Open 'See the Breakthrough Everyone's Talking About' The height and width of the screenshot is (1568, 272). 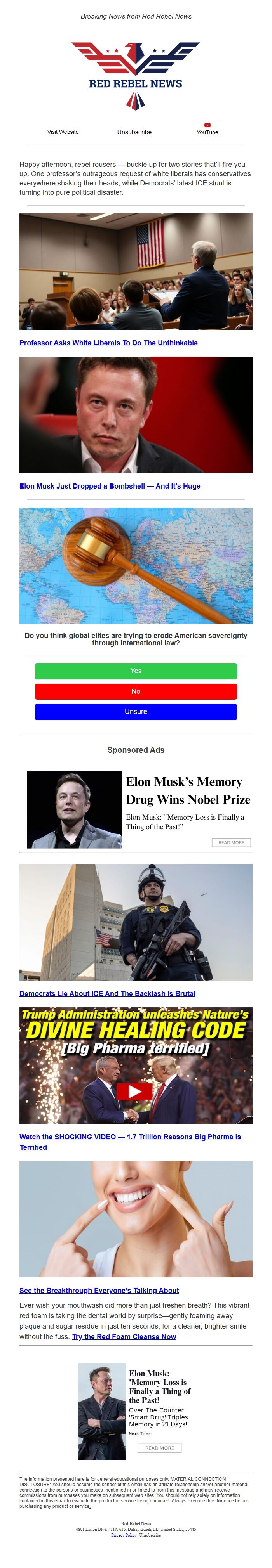(x=99, y=1291)
